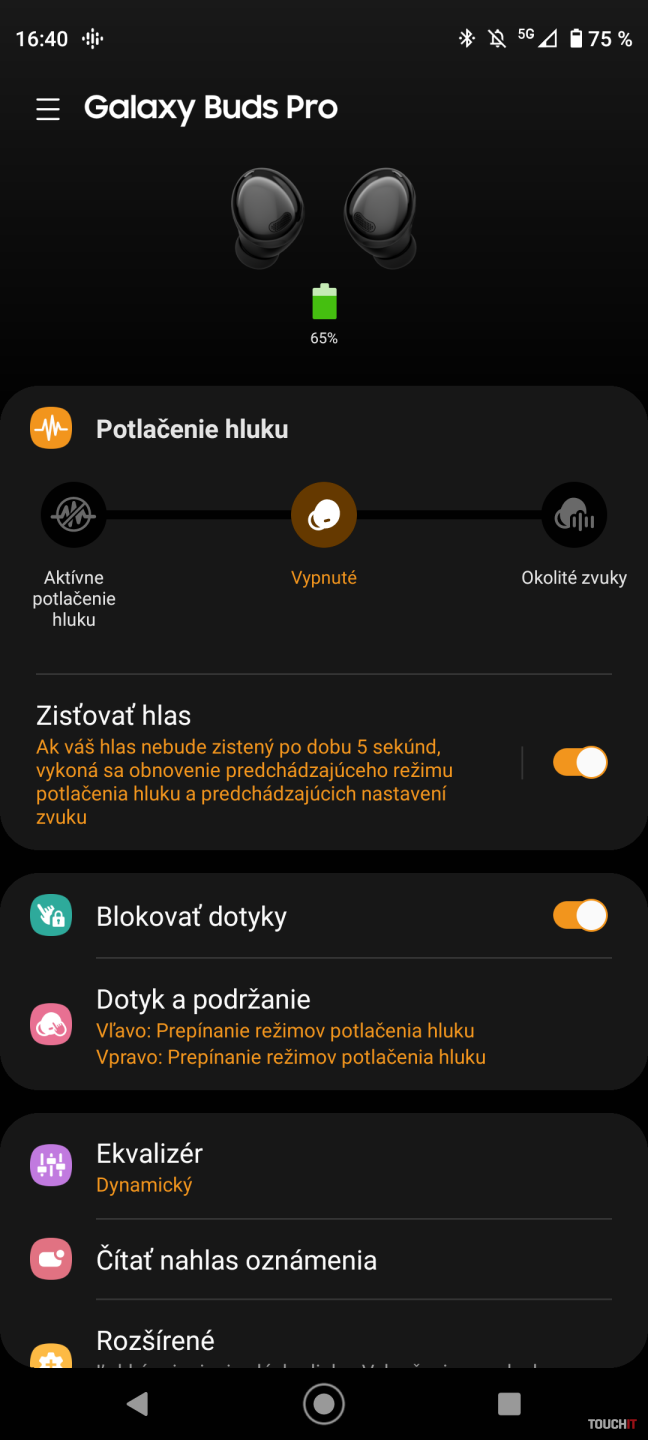This screenshot has height=1440, width=648.
Task: Tap the system home button
Action: click(x=324, y=1403)
